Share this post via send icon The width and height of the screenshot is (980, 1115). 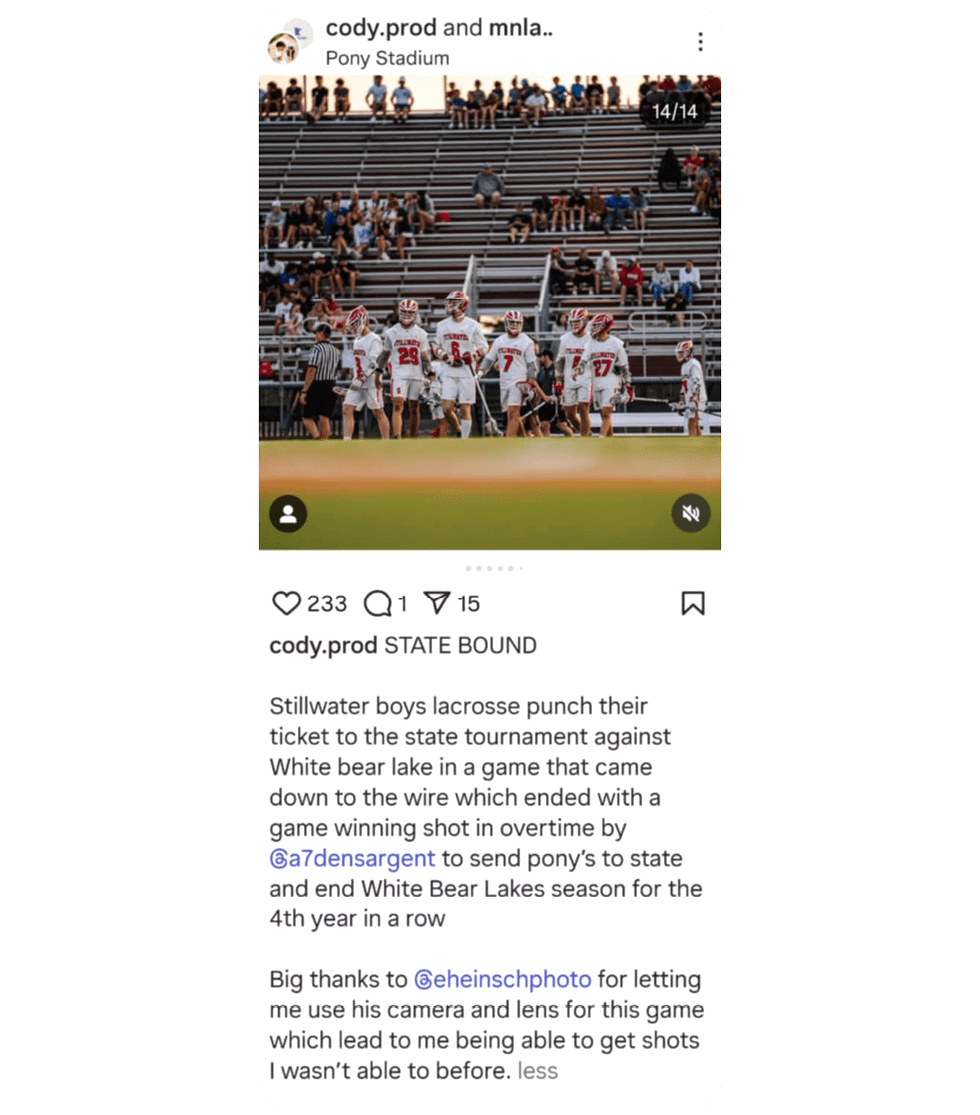[437, 602]
